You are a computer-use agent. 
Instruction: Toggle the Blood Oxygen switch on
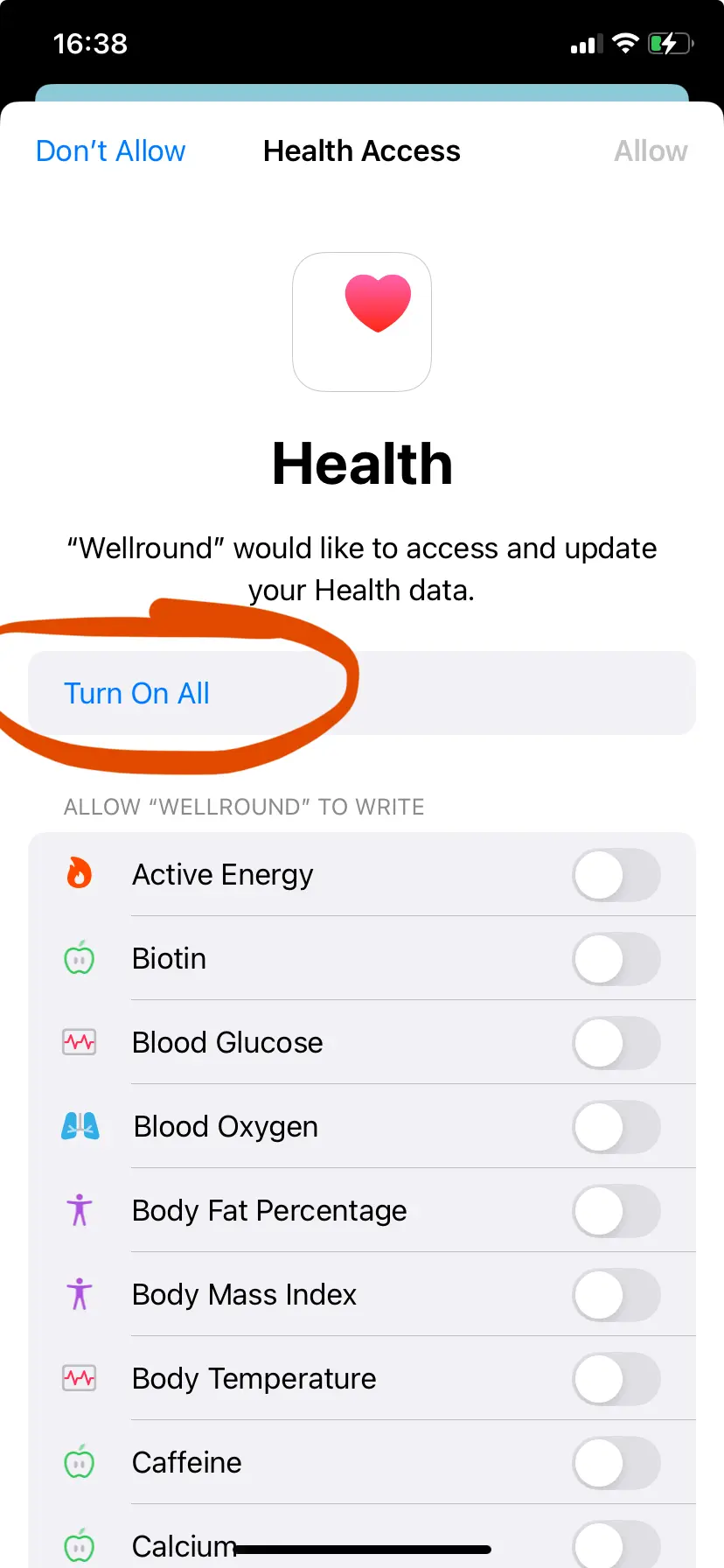click(616, 1127)
